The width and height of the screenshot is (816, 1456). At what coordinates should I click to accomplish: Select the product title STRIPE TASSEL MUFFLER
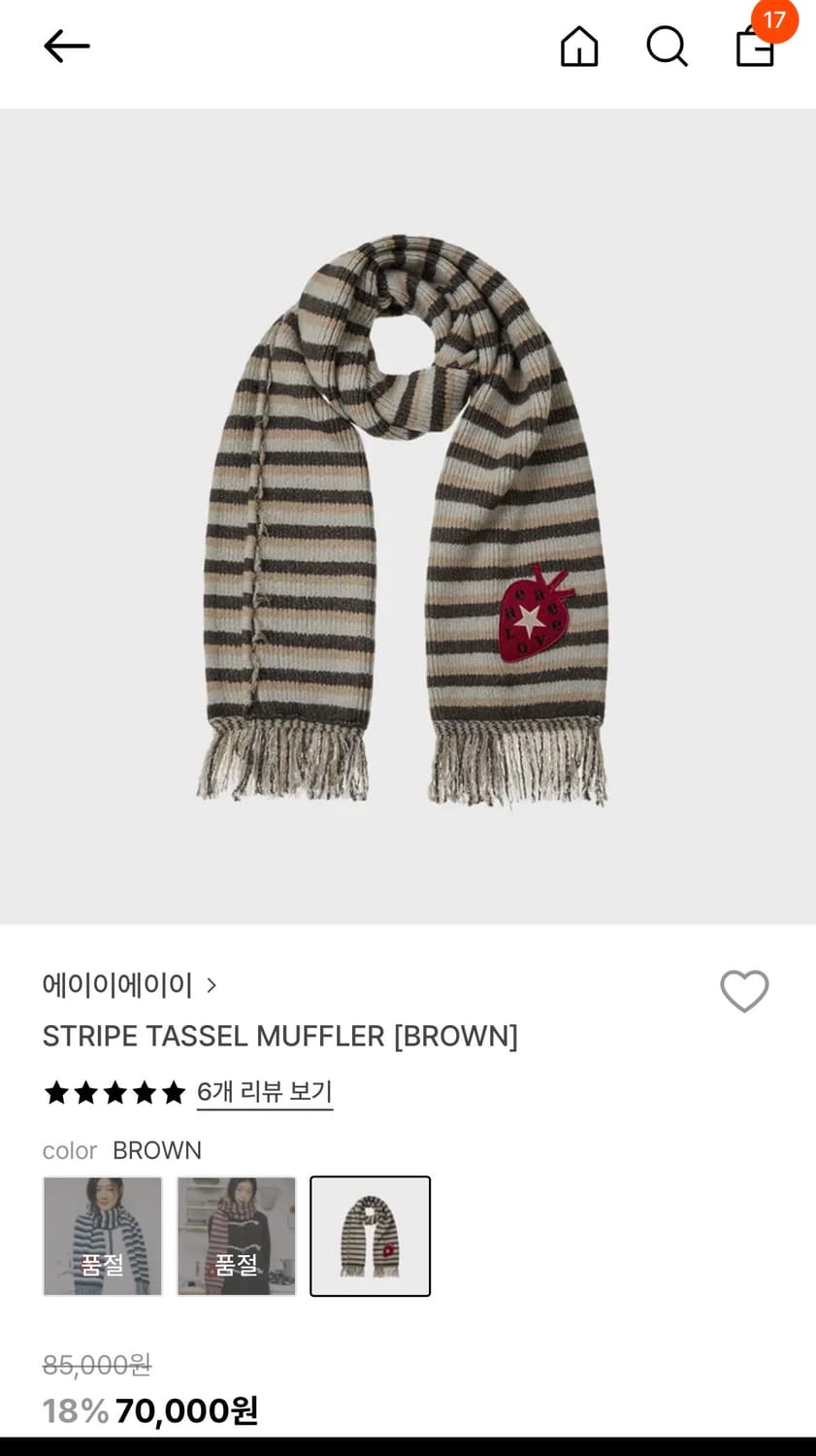coord(280,1036)
